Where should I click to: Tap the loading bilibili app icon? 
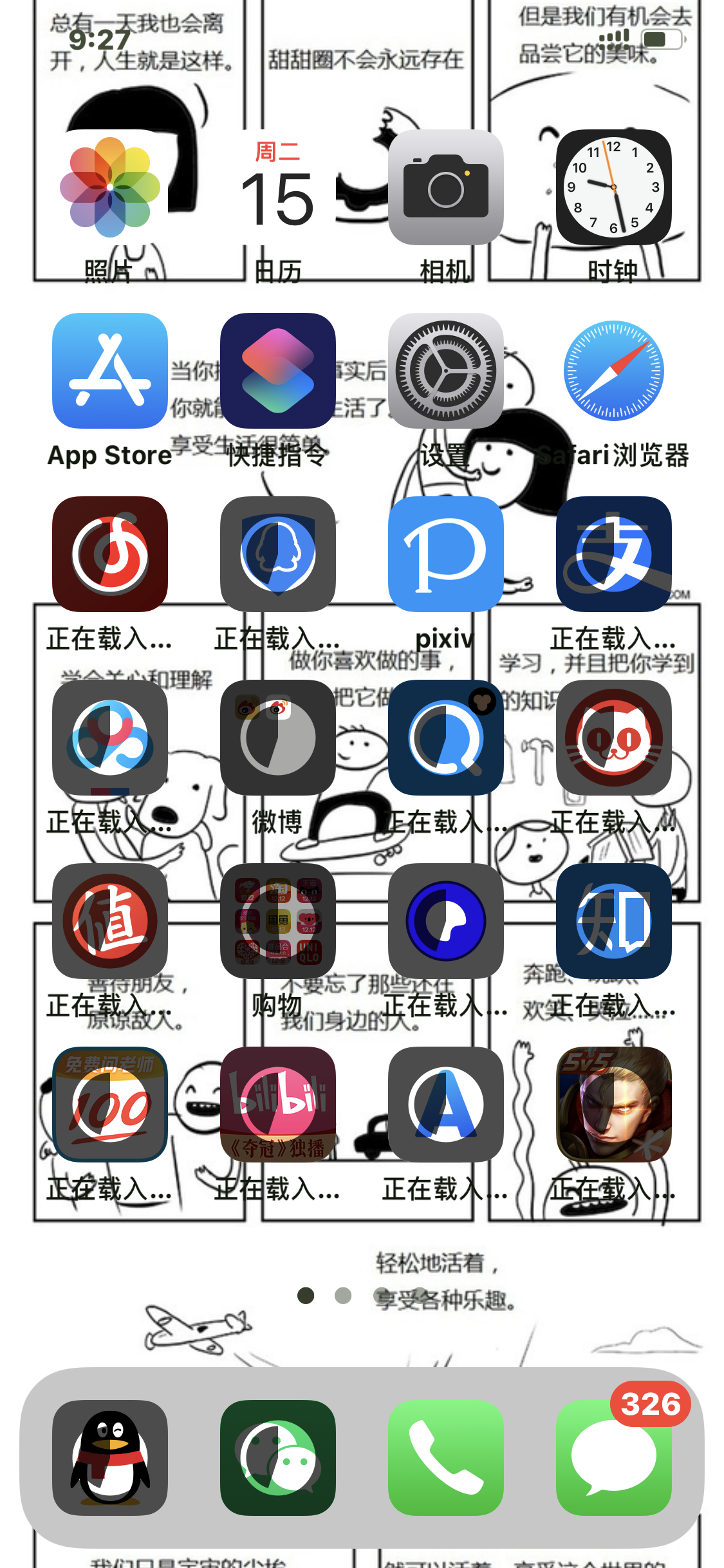pyautogui.click(x=277, y=1105)
